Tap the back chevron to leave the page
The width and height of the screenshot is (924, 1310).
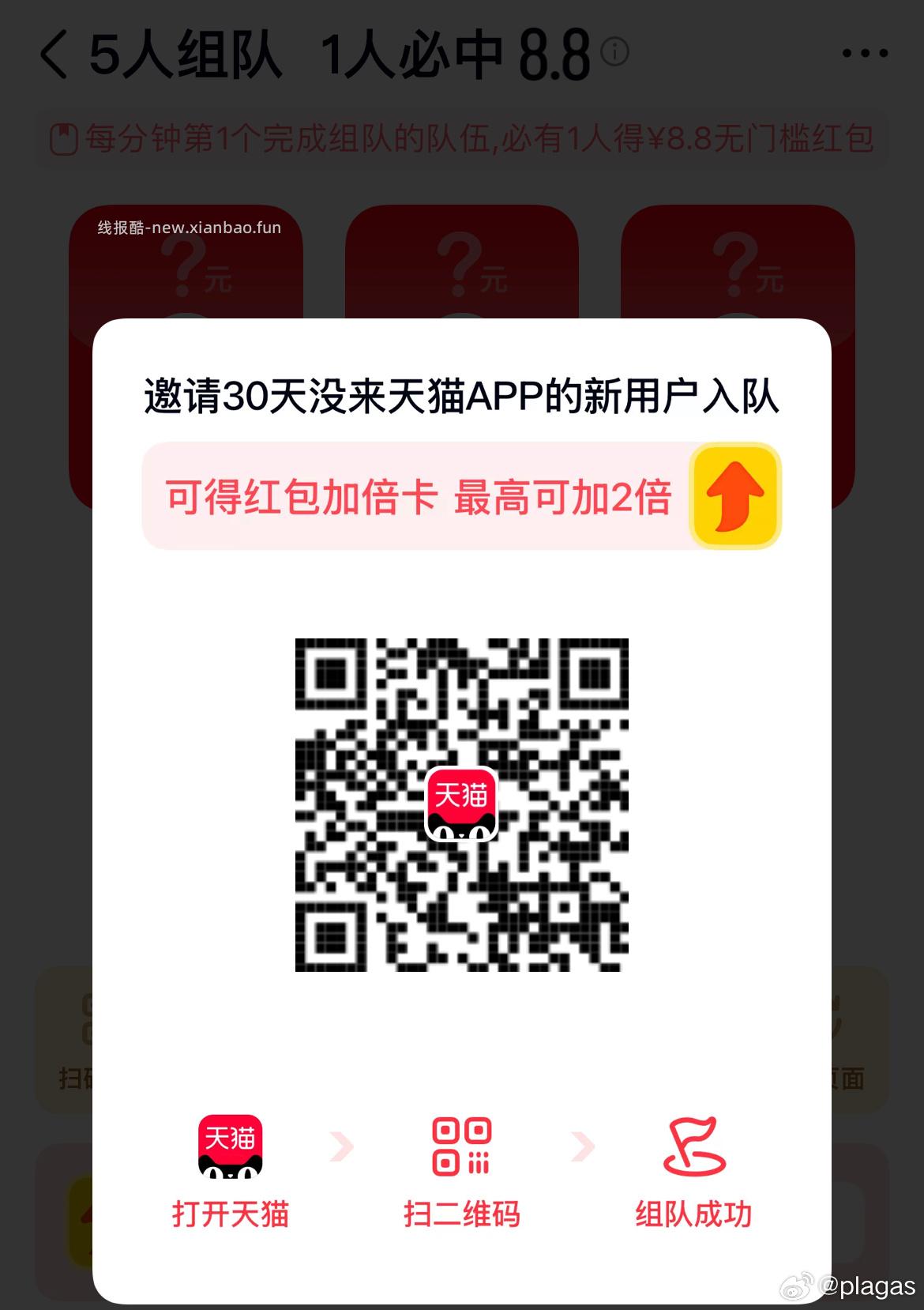[x=52, y=52]
